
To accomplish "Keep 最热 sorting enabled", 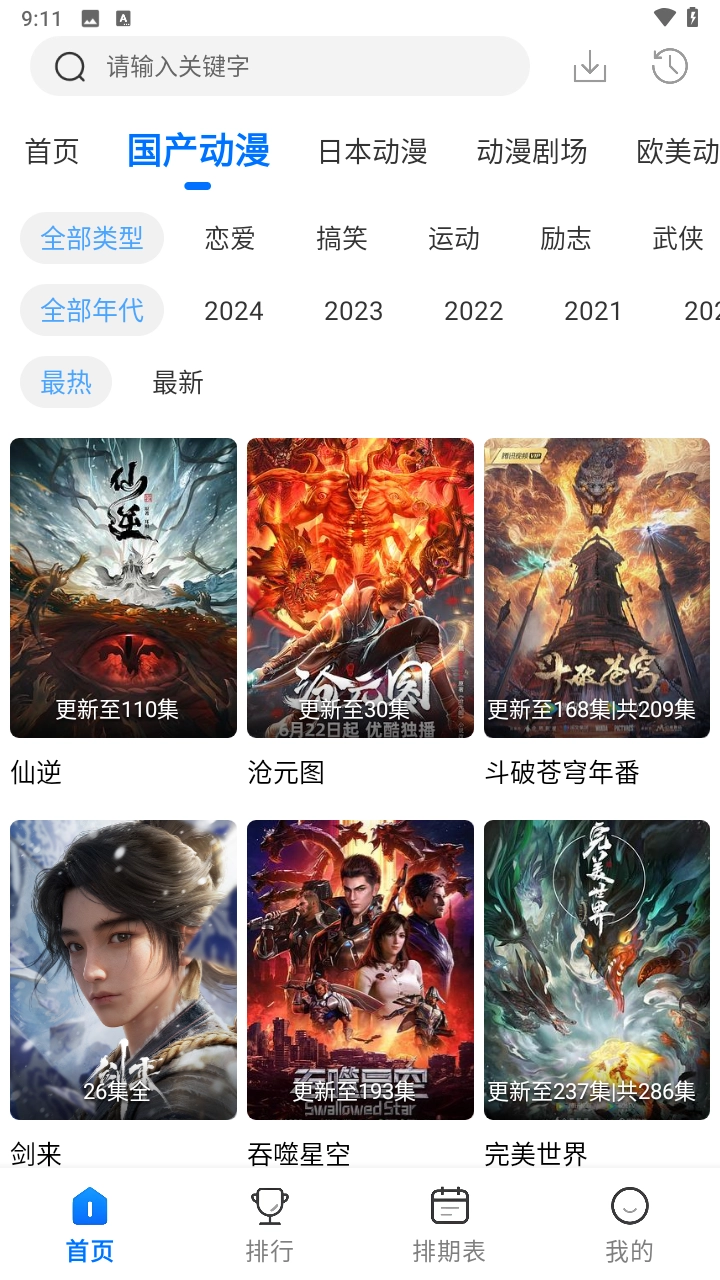I will point(65,382).
